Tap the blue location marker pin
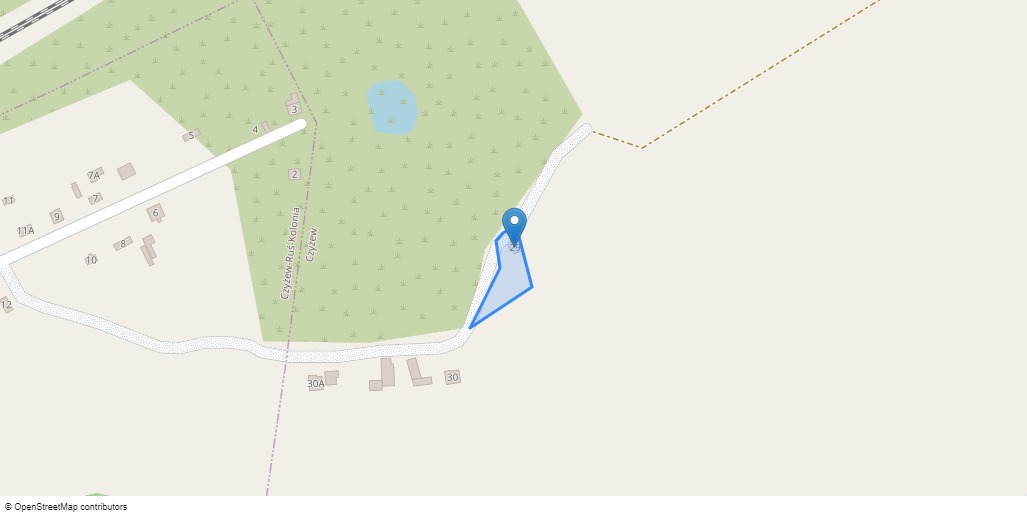The height and width of the screenshot is (515, 1027). (x=514, y=224)
